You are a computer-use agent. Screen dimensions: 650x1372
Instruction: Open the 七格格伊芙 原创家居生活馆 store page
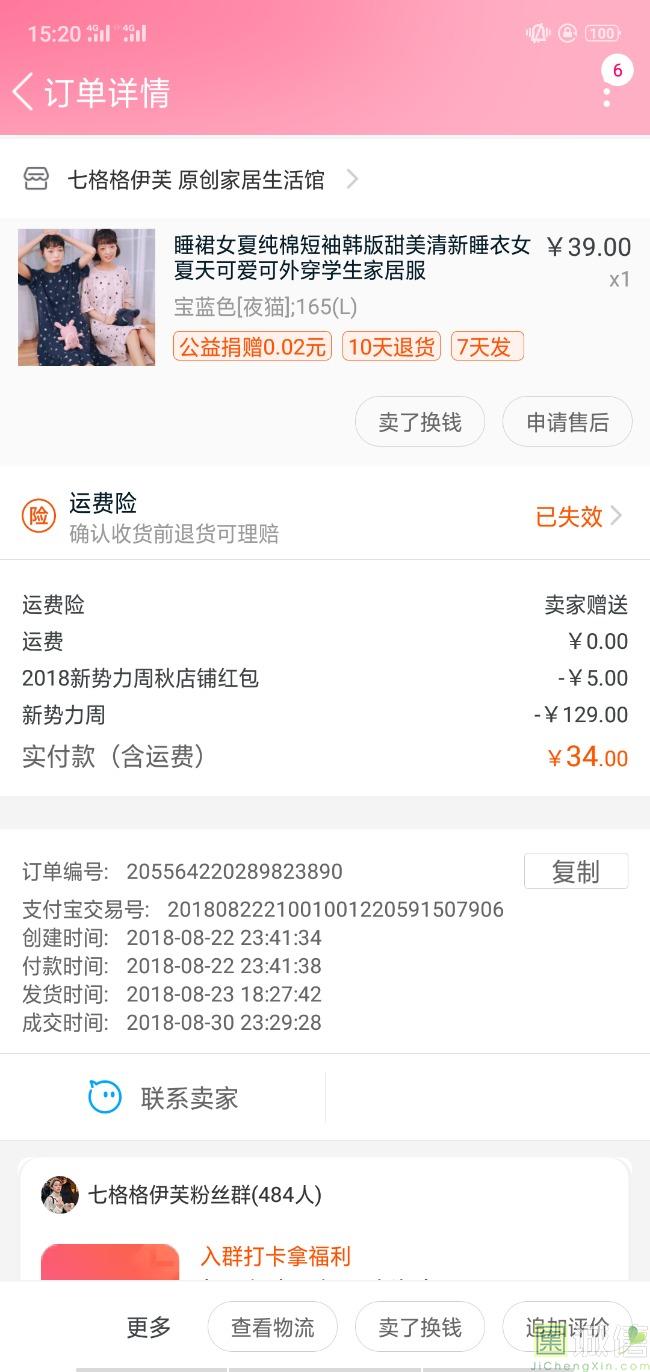coord(196,180)
